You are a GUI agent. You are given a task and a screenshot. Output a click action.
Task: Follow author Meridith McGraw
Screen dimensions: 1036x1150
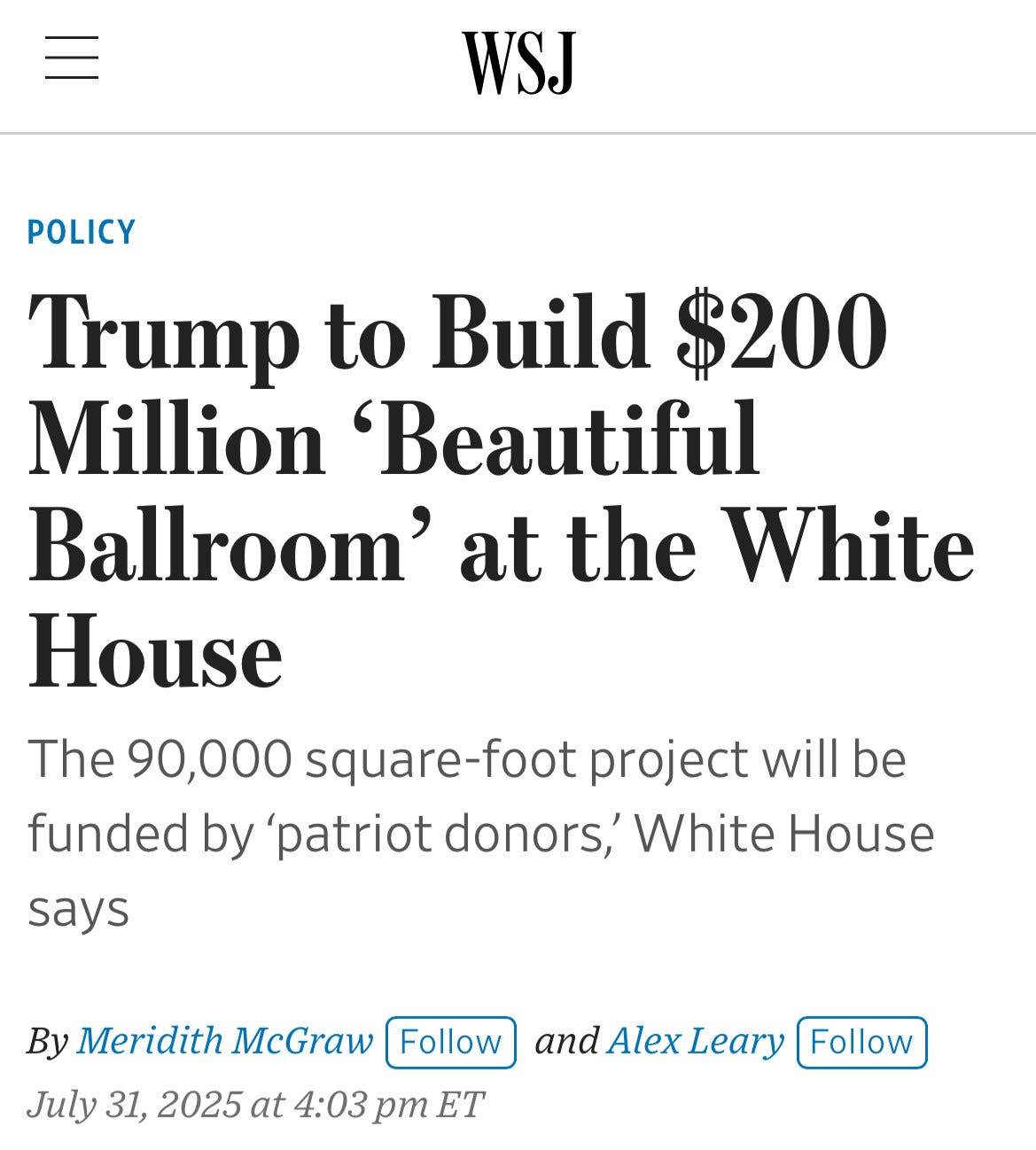coord(451,1042)
